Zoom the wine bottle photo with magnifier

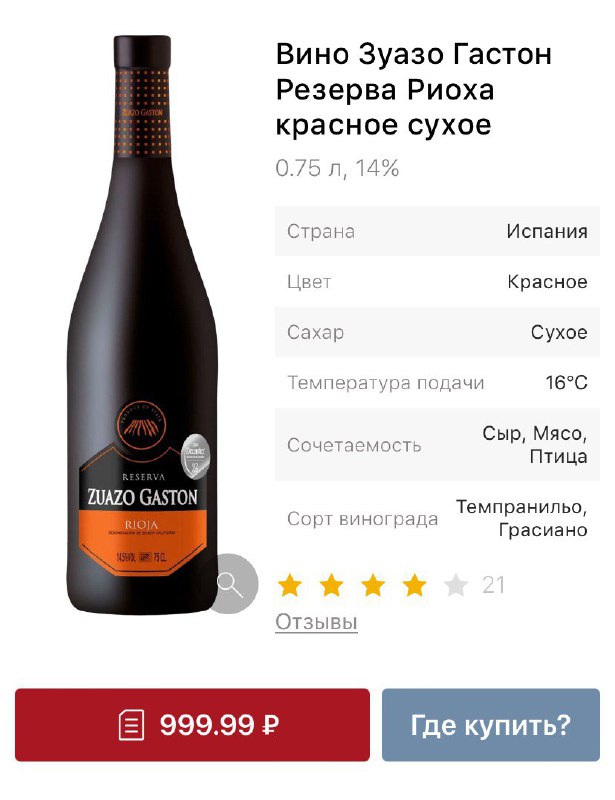pos(230,583)
